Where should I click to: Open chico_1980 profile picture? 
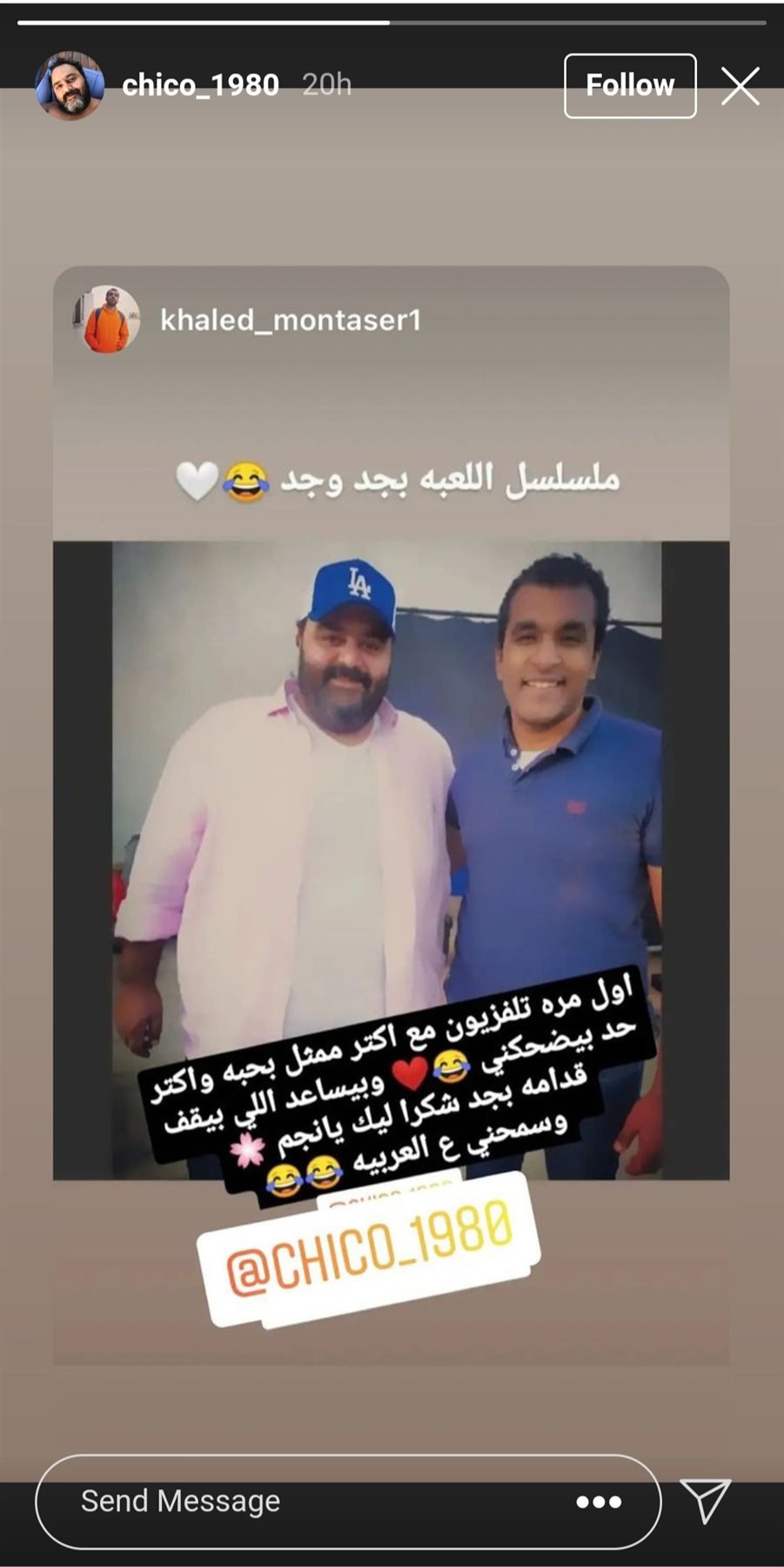pyautogui.click(x=70, y=85)
